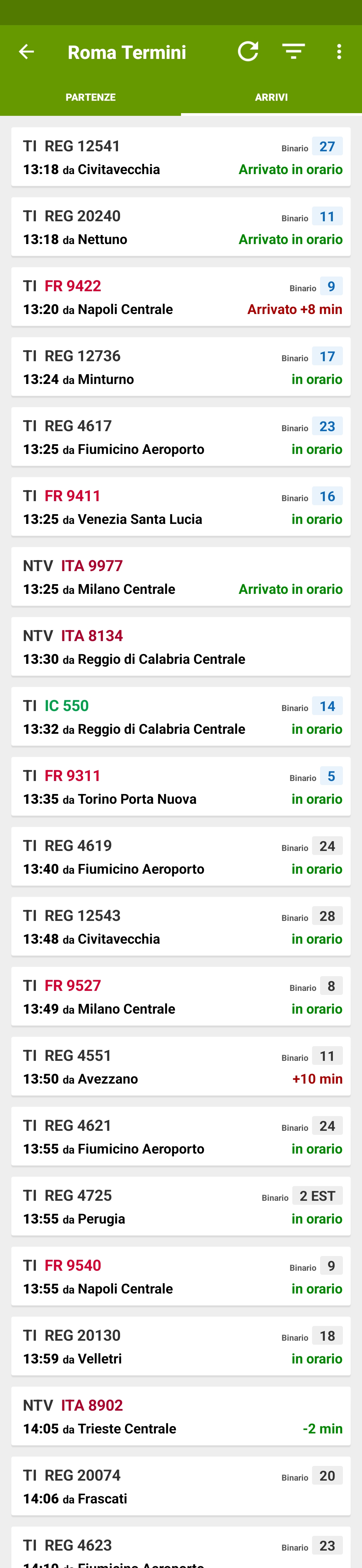
Task: Open the overflow menu
Action: (x=339, y=52)
